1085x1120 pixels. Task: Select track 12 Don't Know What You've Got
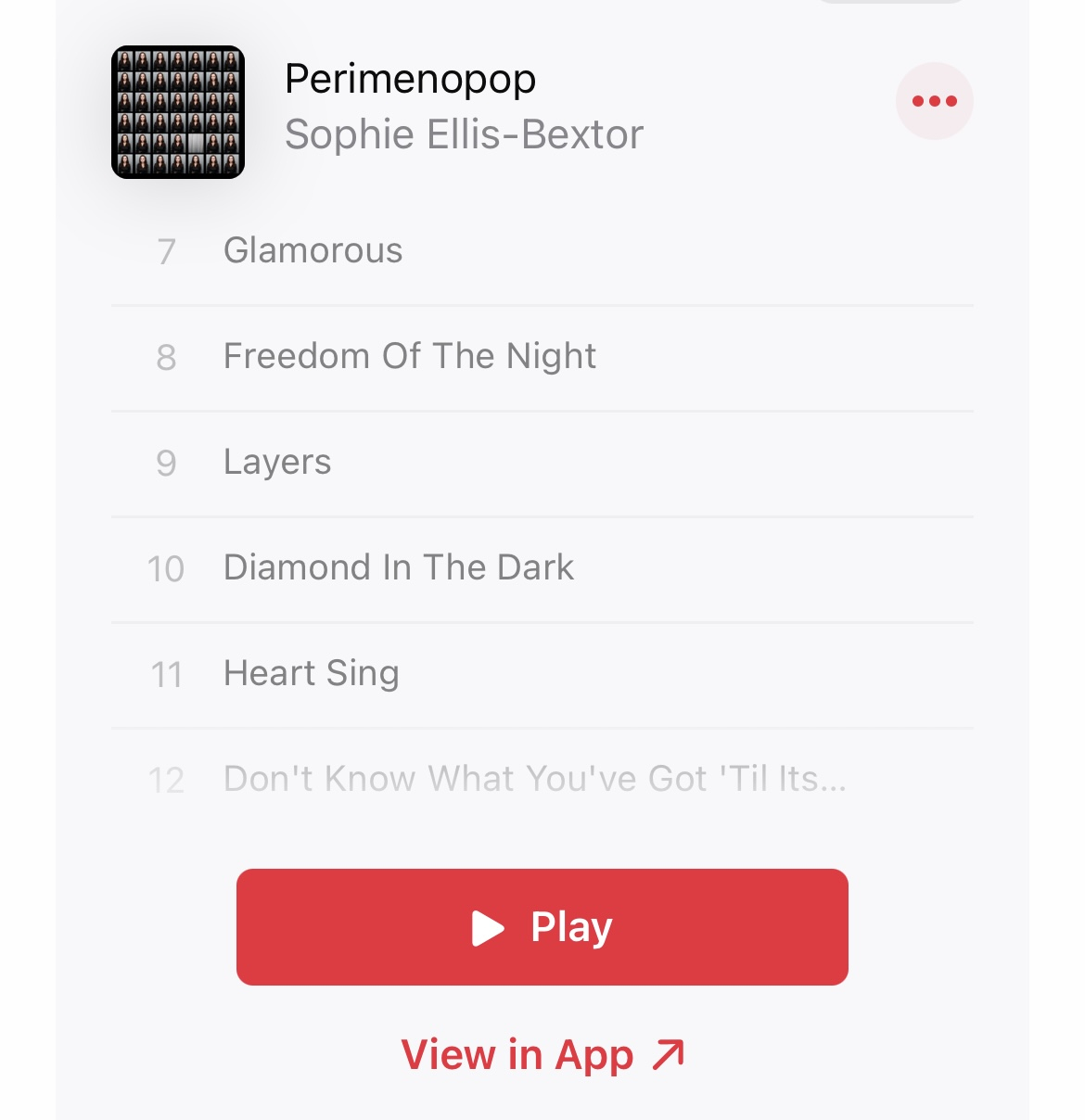pyautogui.click(x=533, y=780)
